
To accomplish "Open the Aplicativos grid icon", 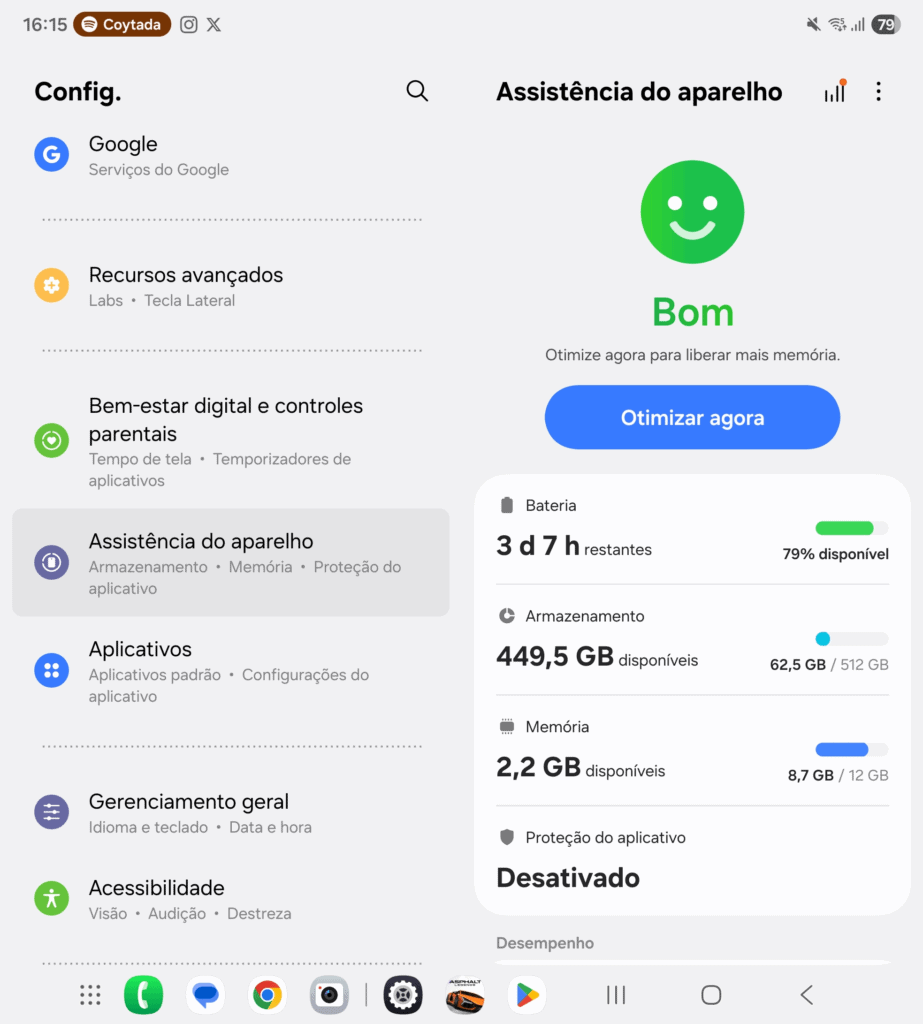I will pos(51,670).
